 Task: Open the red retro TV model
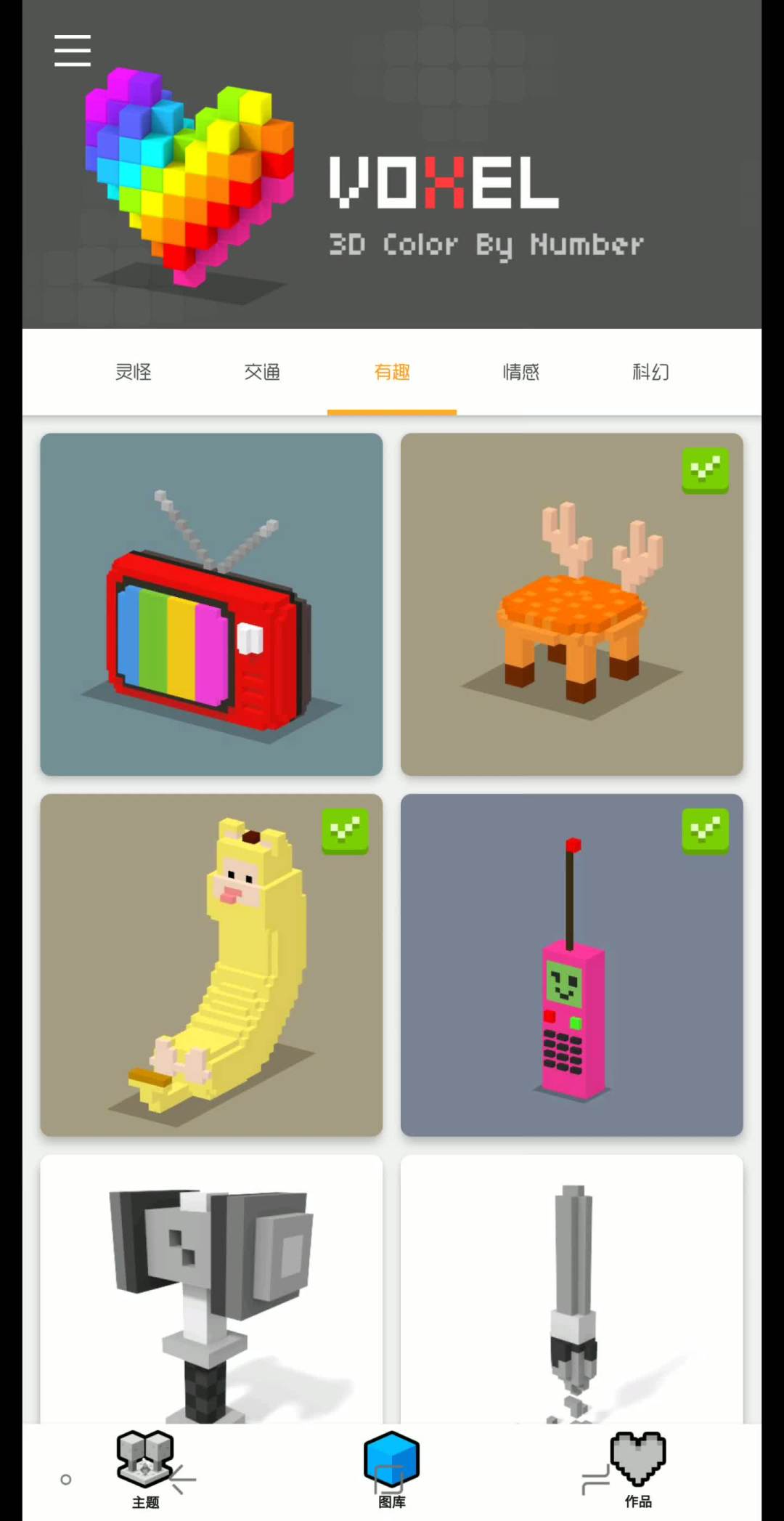[211, 604]
